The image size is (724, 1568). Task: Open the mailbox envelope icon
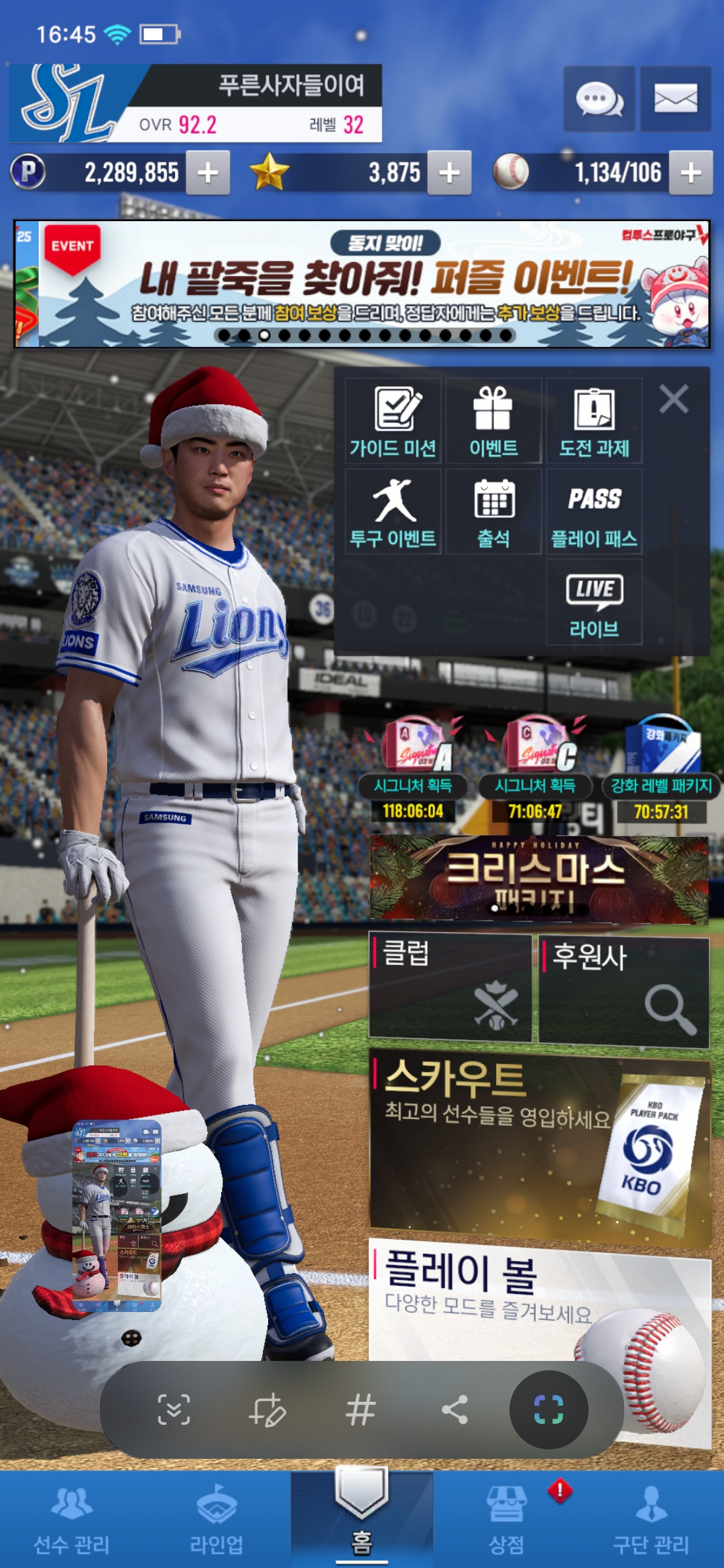coord(675,99)
